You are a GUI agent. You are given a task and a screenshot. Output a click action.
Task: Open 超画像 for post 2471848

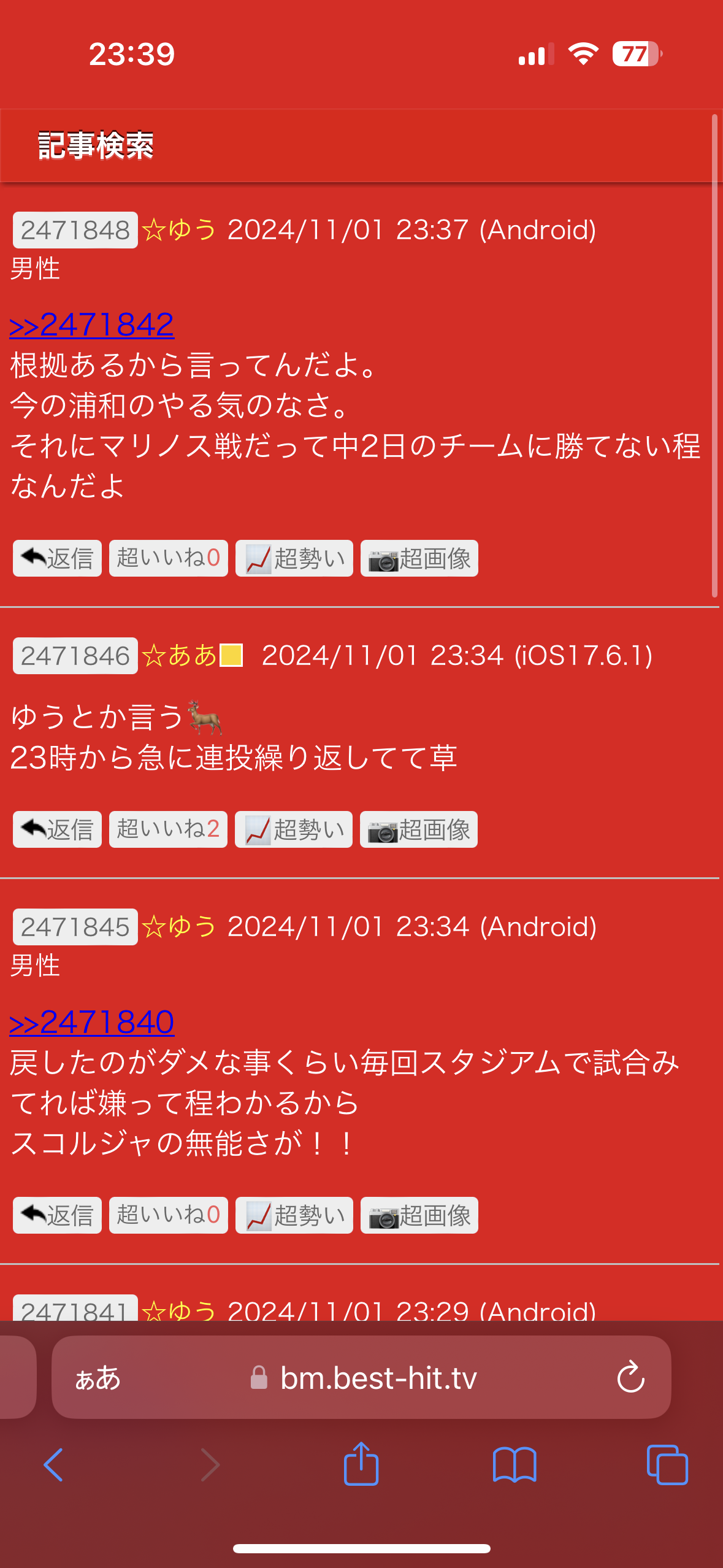[419, 558]
